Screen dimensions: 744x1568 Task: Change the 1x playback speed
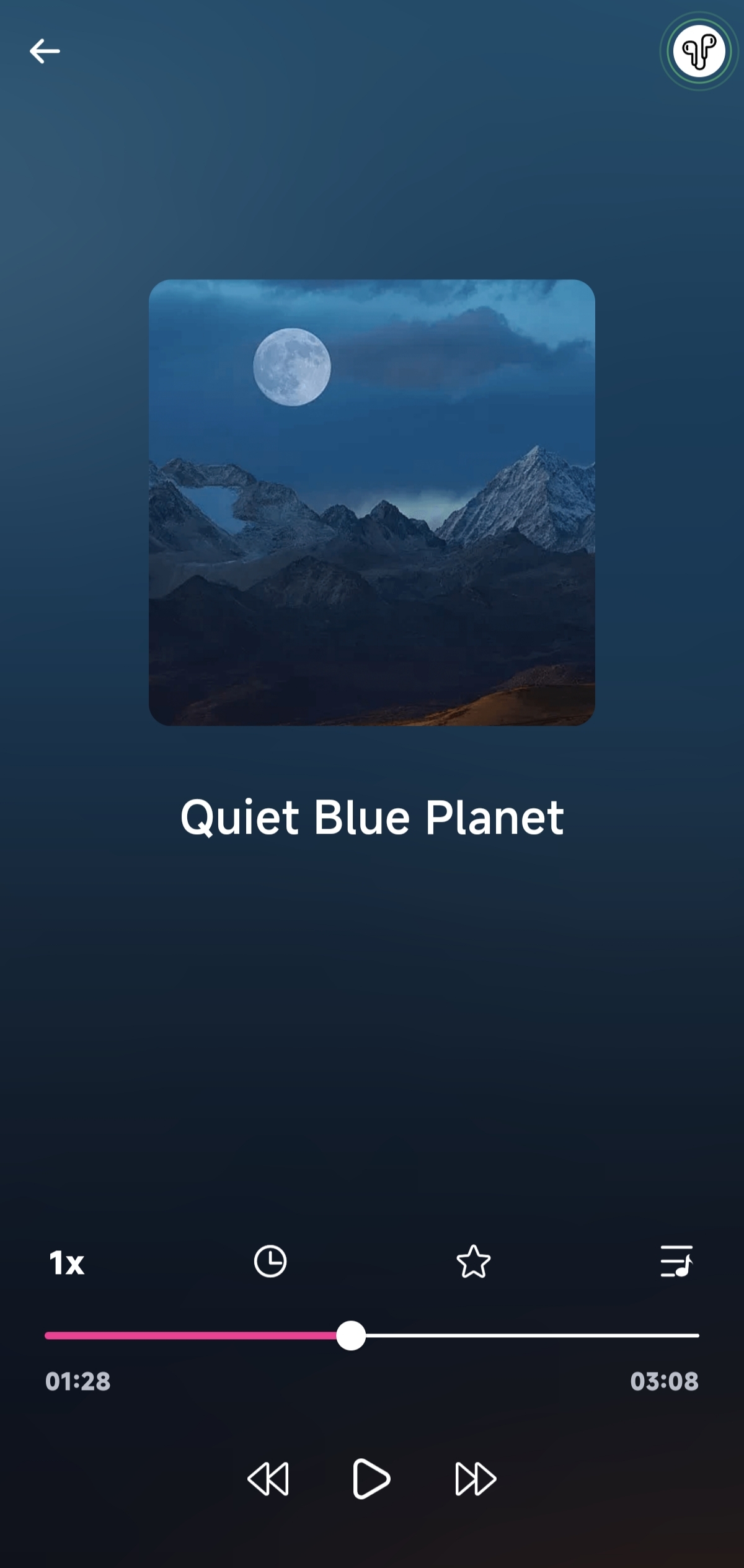67,1262
